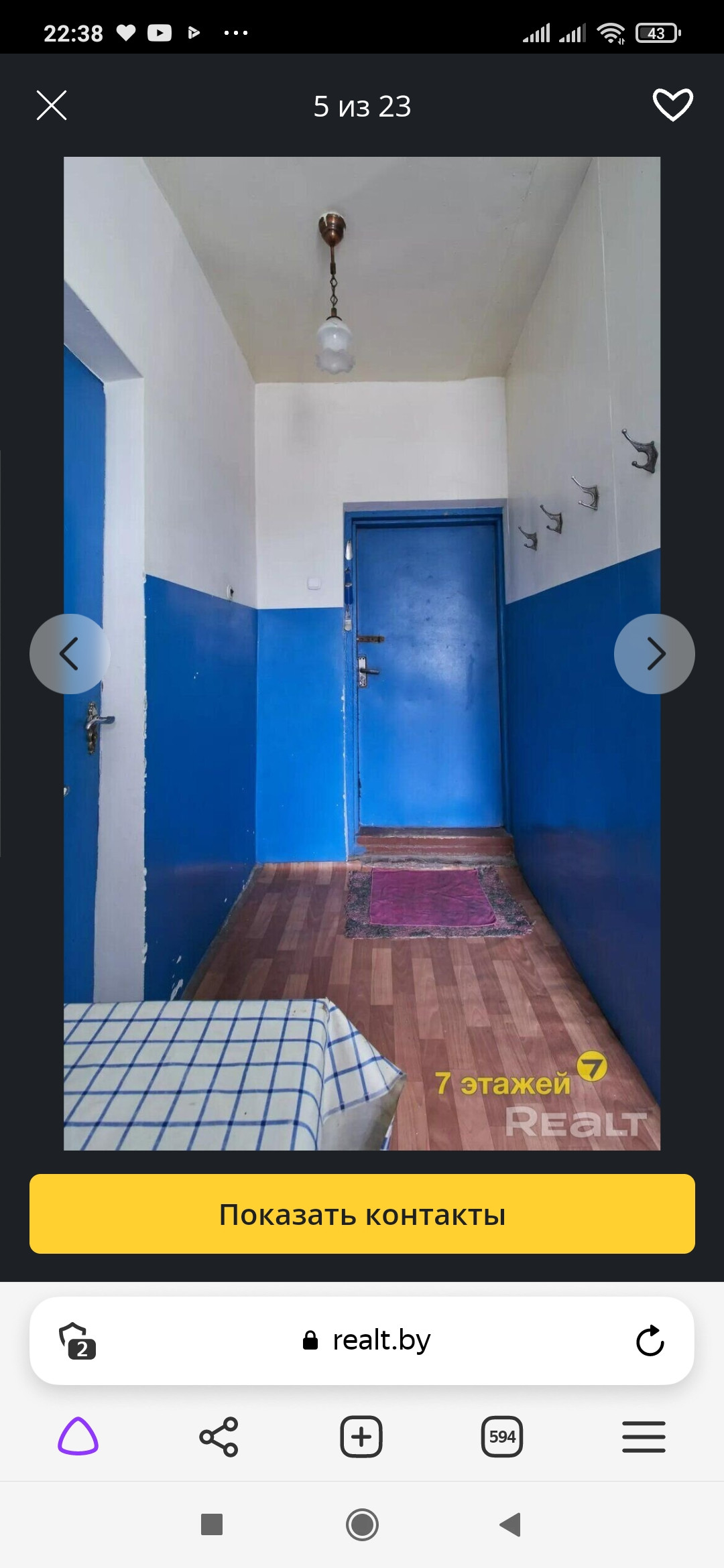Screen dimensions: 724x1568
Task: Close the photo gallery viewer
Action: [x=52, y=105]
